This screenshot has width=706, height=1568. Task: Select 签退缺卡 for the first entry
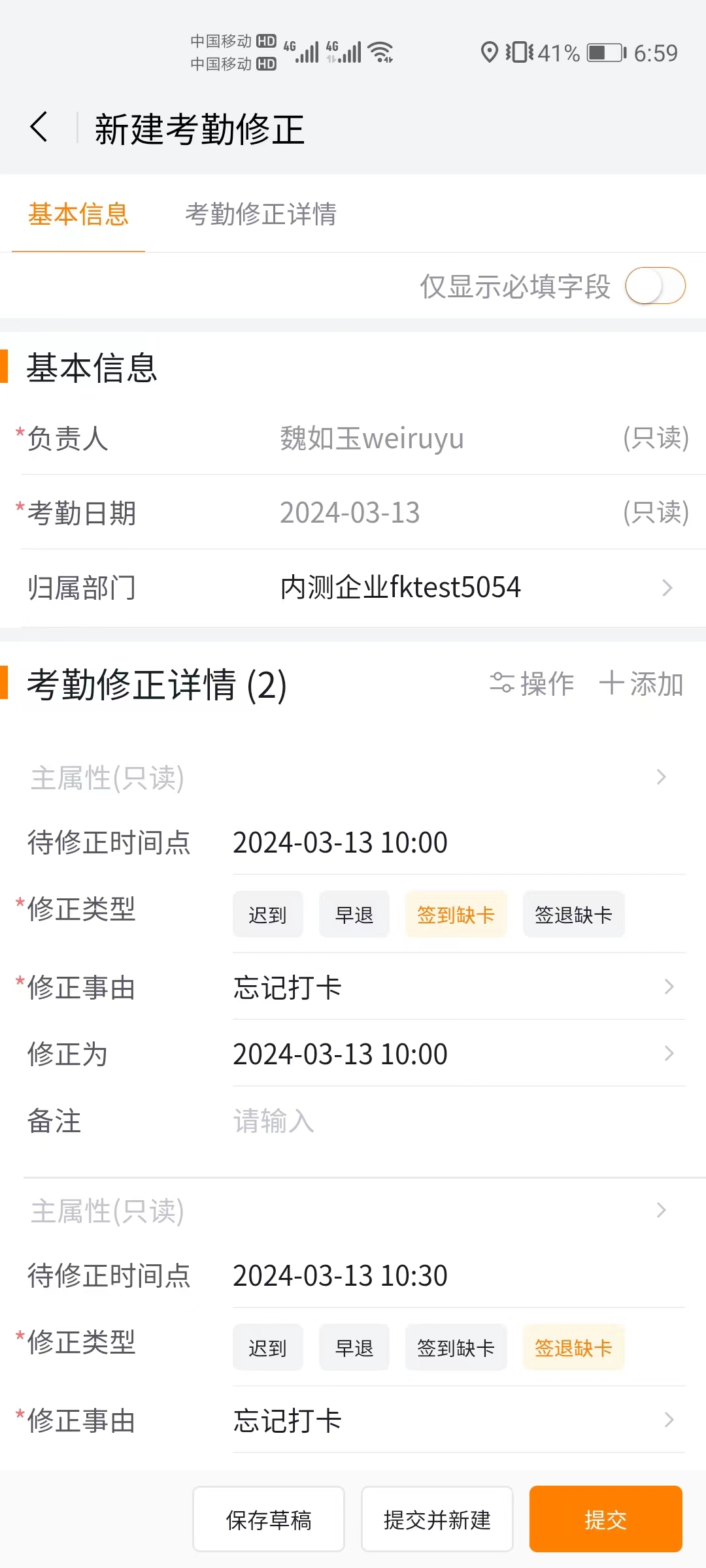pyautogui.click(x=573, y=915)
